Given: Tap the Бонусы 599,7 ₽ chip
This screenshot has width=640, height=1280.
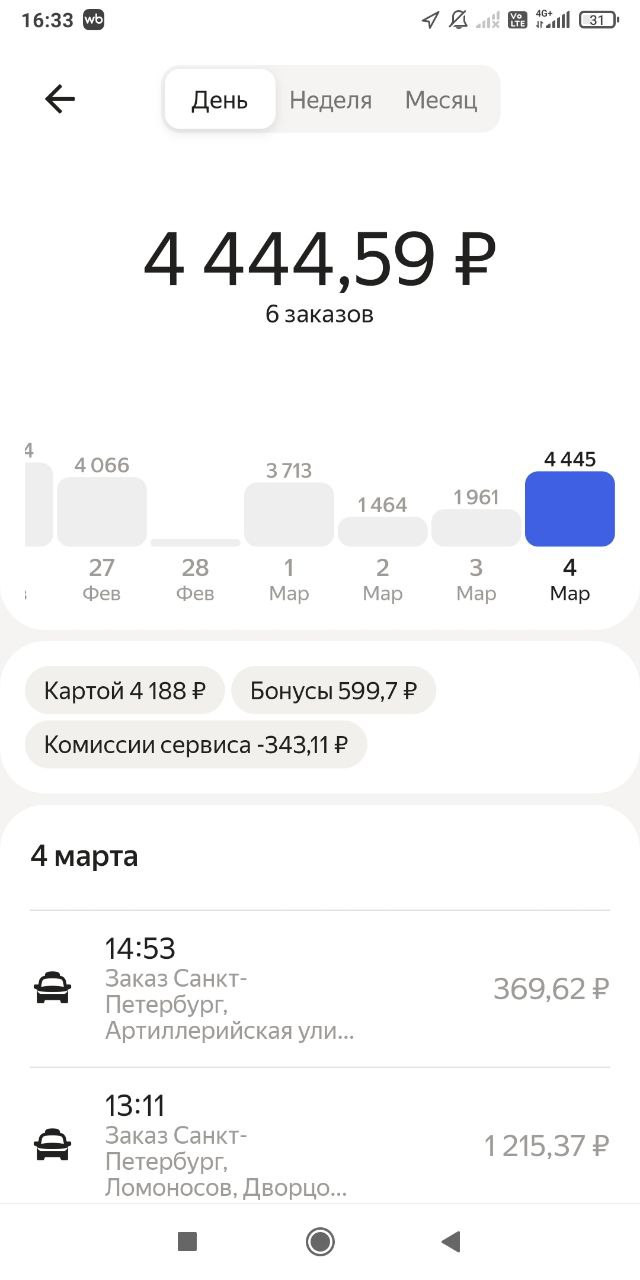Looking at the screenshot, I should (333, 690).
